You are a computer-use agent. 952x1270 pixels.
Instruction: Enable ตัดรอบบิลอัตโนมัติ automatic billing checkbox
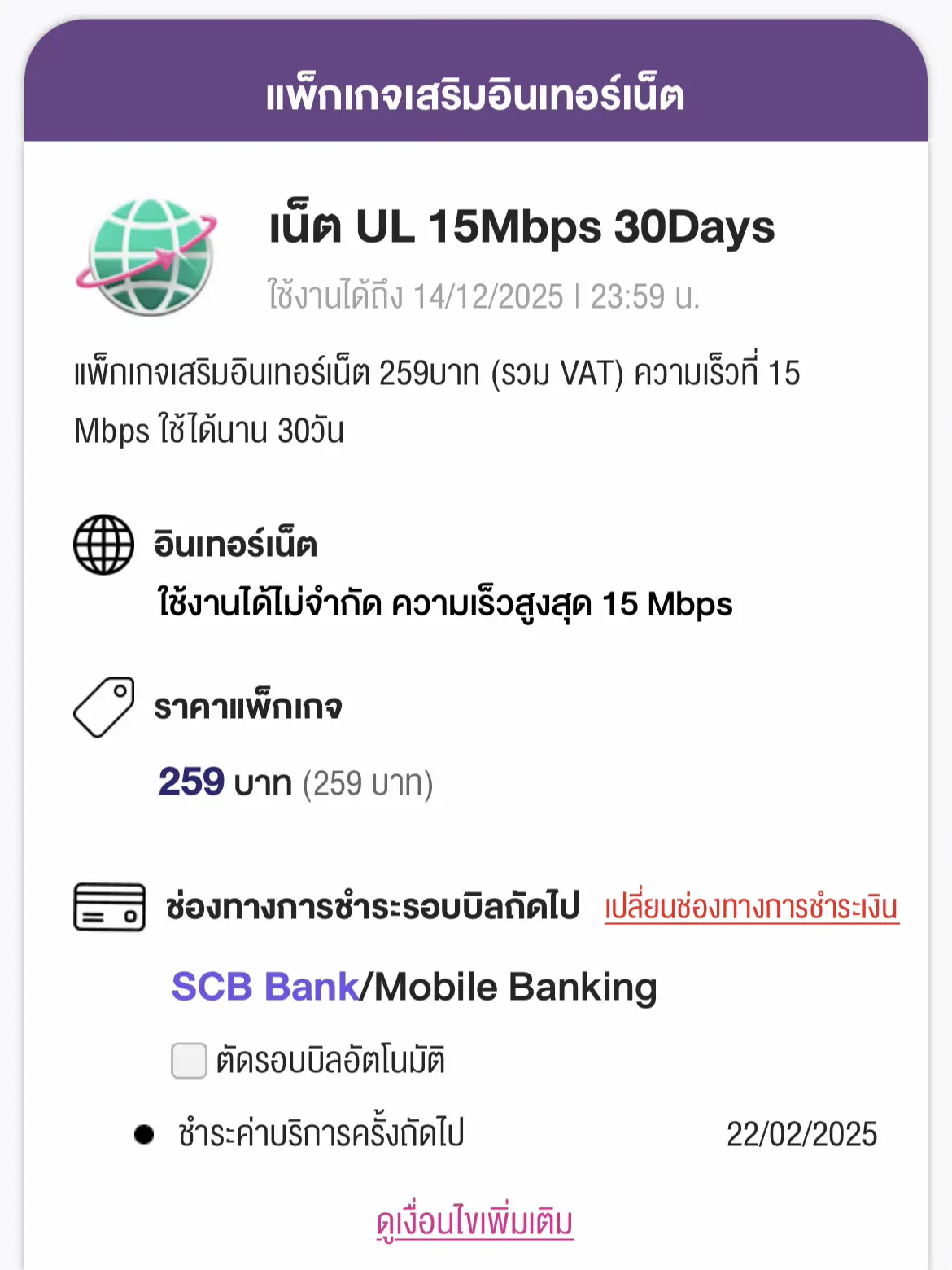click(x=189, y=1059)
